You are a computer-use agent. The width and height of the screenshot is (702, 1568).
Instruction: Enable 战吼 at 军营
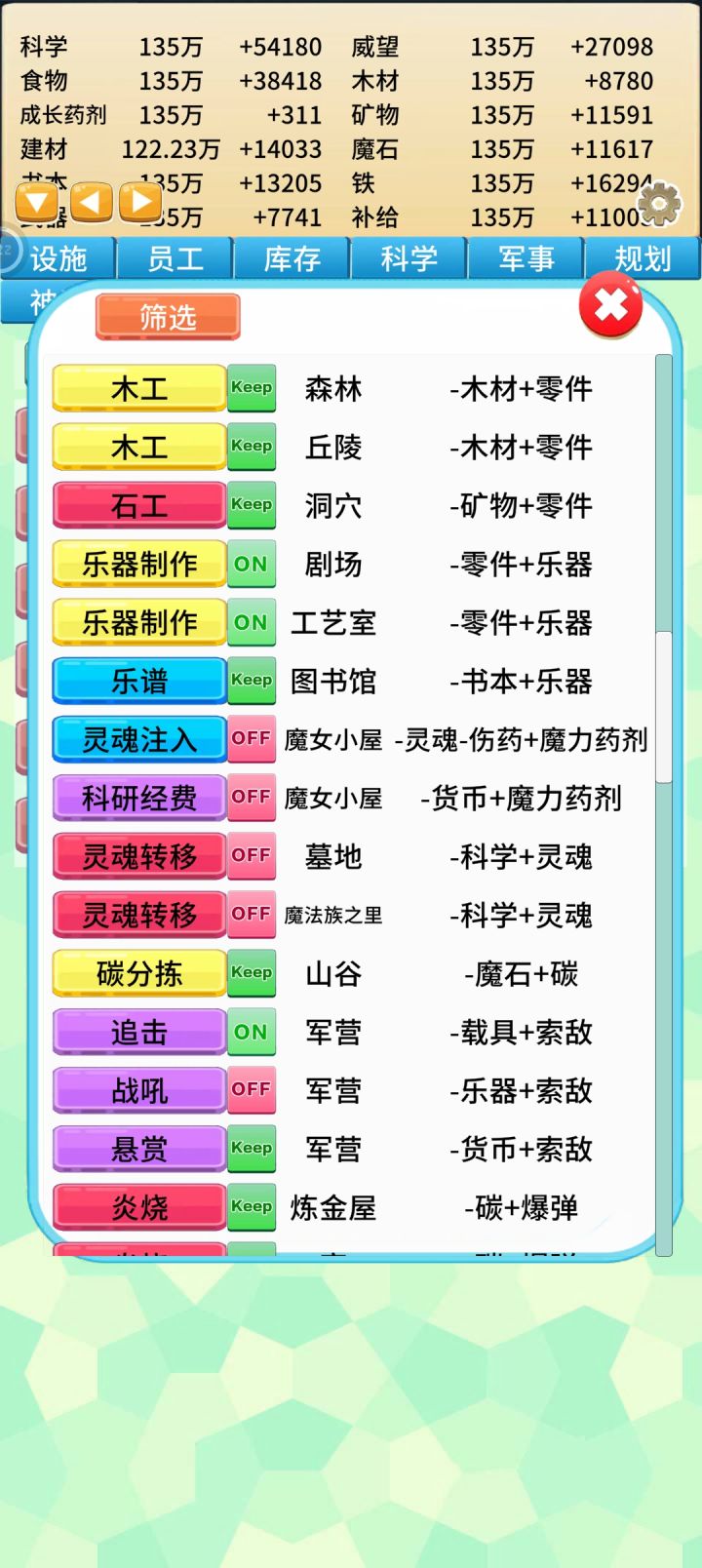pos(251,1089)
